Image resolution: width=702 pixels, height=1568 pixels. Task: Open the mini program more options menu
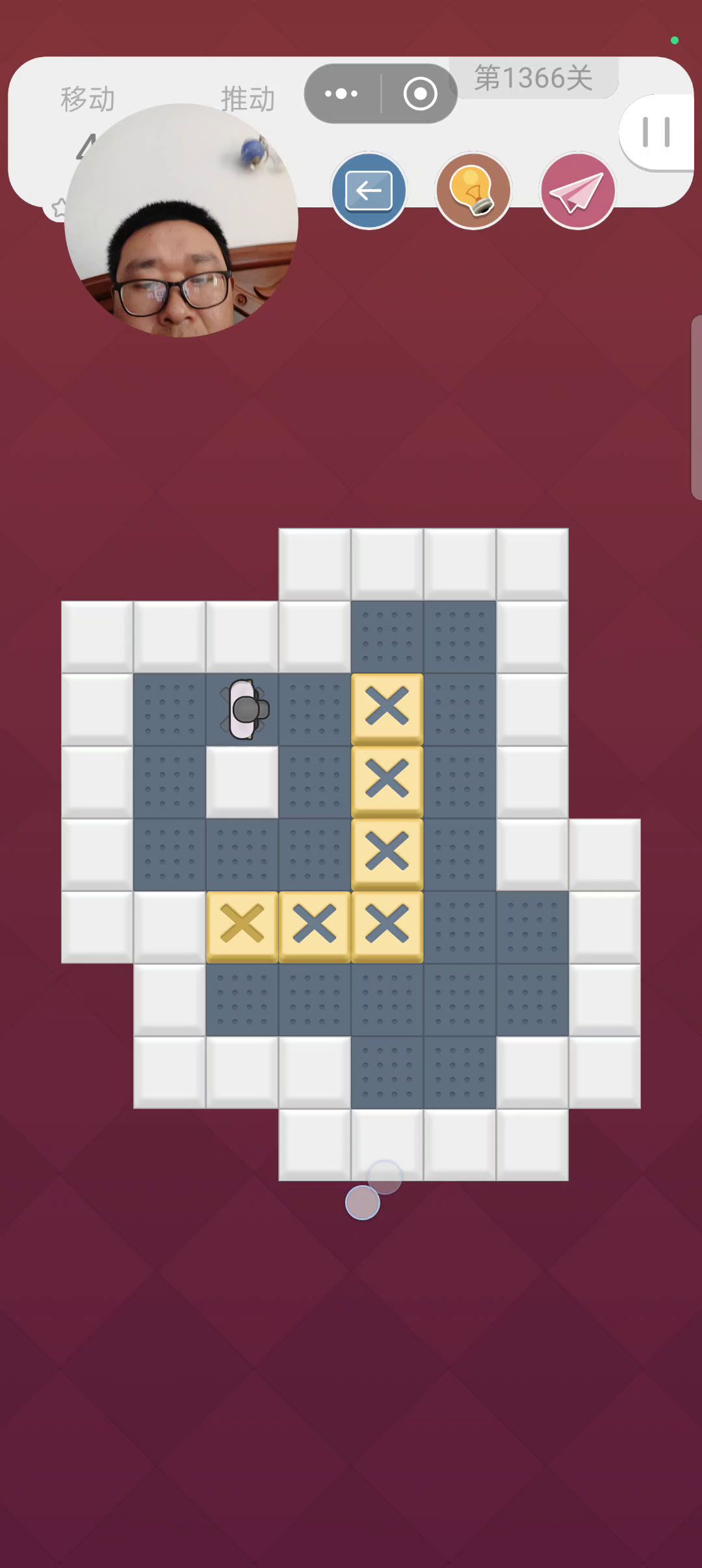(342, 94)
